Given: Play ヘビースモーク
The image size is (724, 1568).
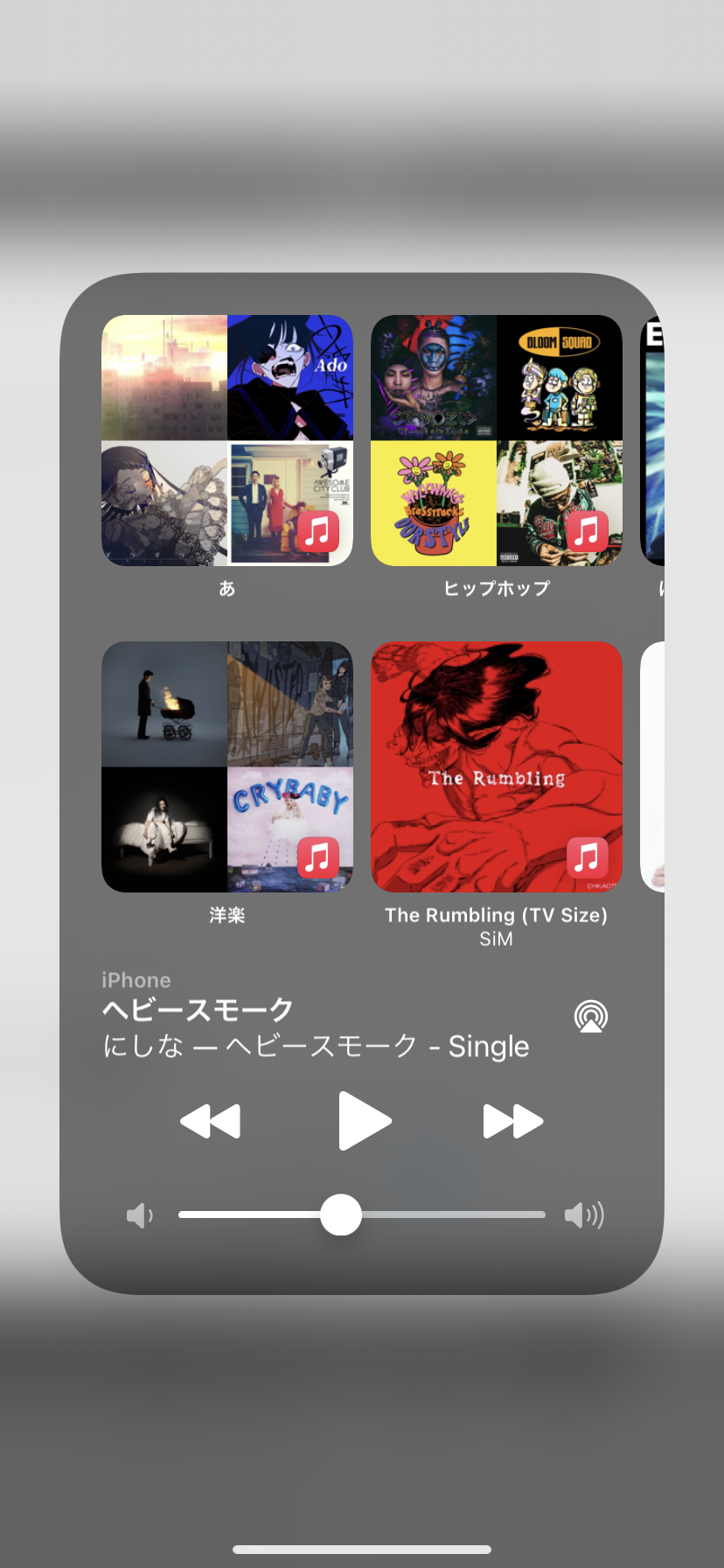Looking at the screenshot, I should pos(364,1121).
